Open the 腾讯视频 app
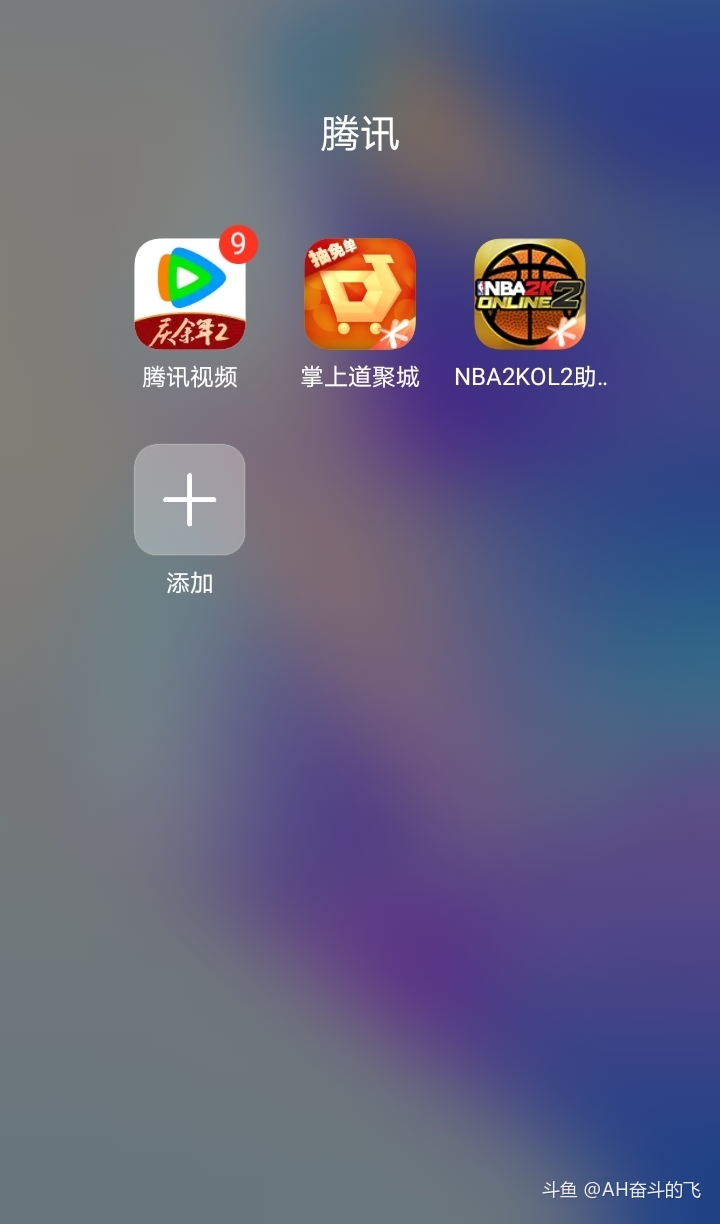Screen dimensions: 720x1224 (x=190, y=294)
